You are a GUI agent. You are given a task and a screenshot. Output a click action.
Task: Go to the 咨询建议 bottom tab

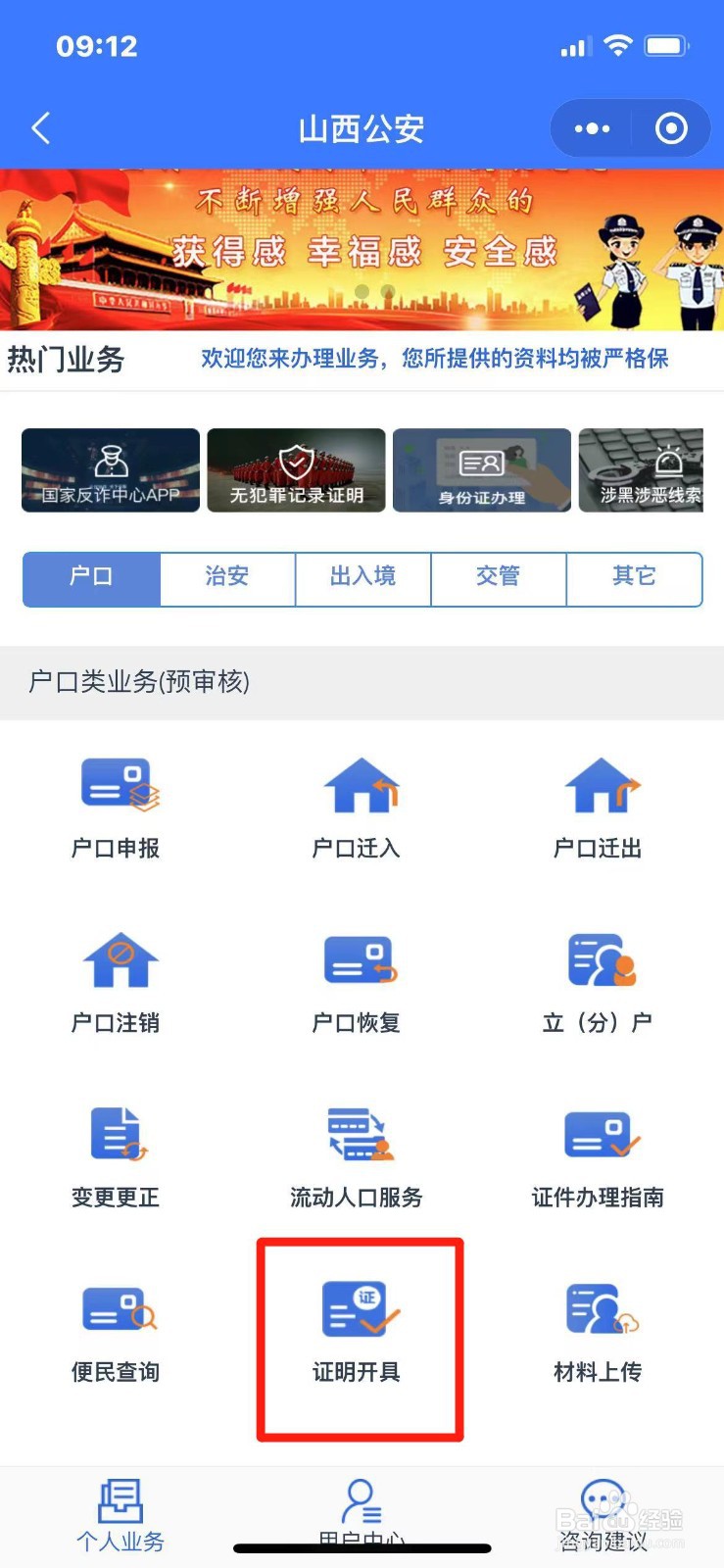[x=603, y=1516]
